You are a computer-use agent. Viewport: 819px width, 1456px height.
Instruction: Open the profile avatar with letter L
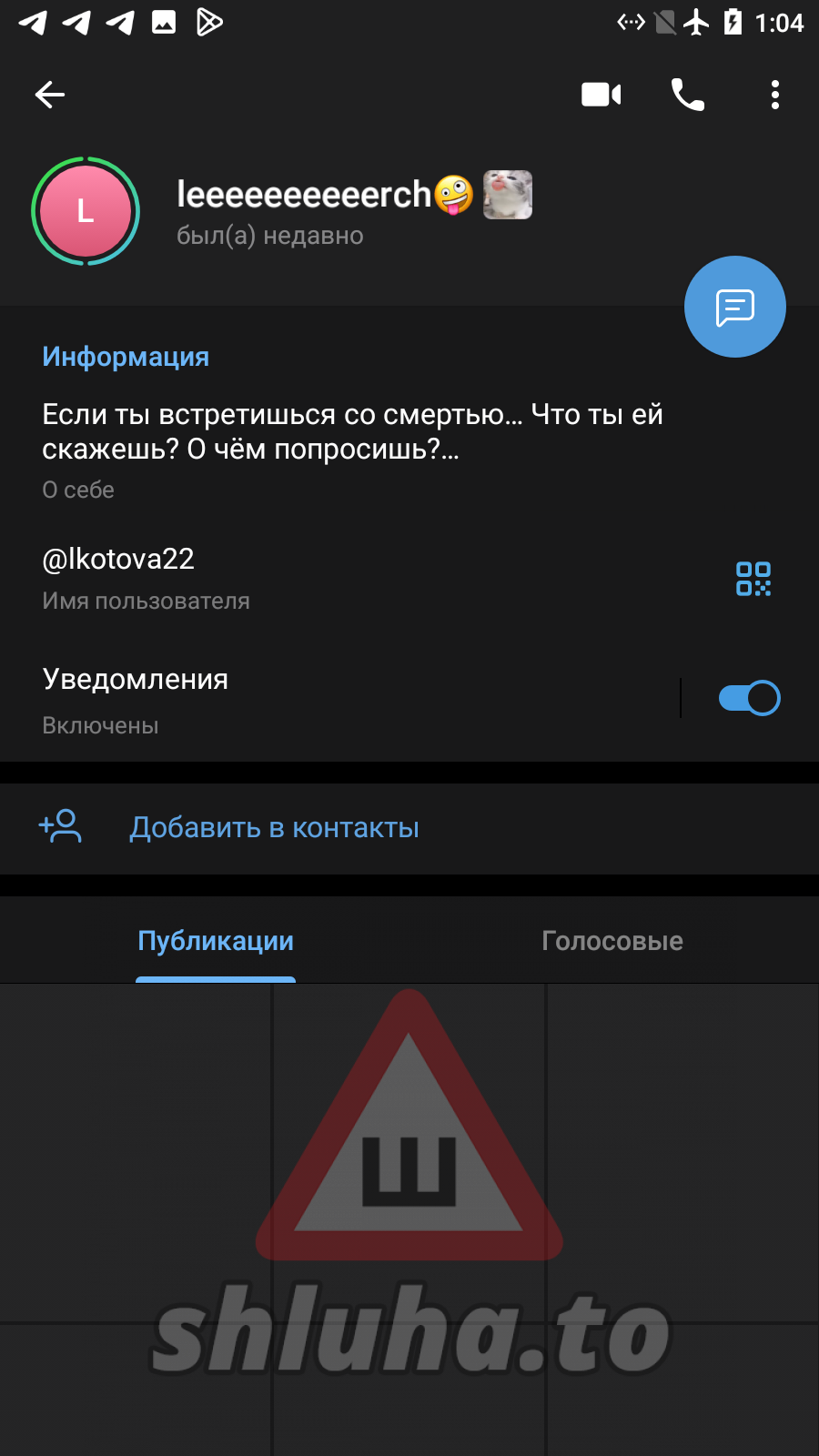pos(86,211)
